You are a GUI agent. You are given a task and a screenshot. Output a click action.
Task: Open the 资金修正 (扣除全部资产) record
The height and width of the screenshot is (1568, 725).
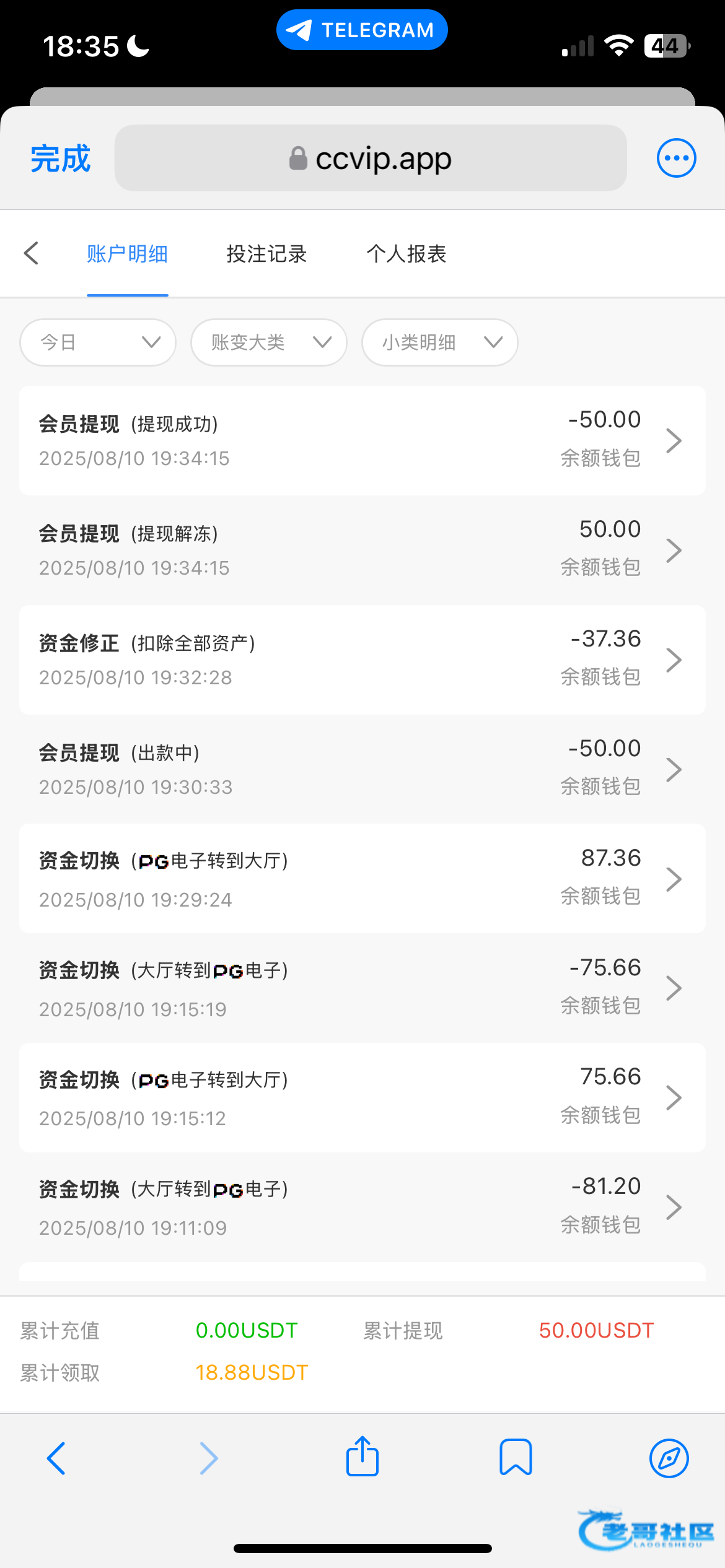[x=362, y=660]
